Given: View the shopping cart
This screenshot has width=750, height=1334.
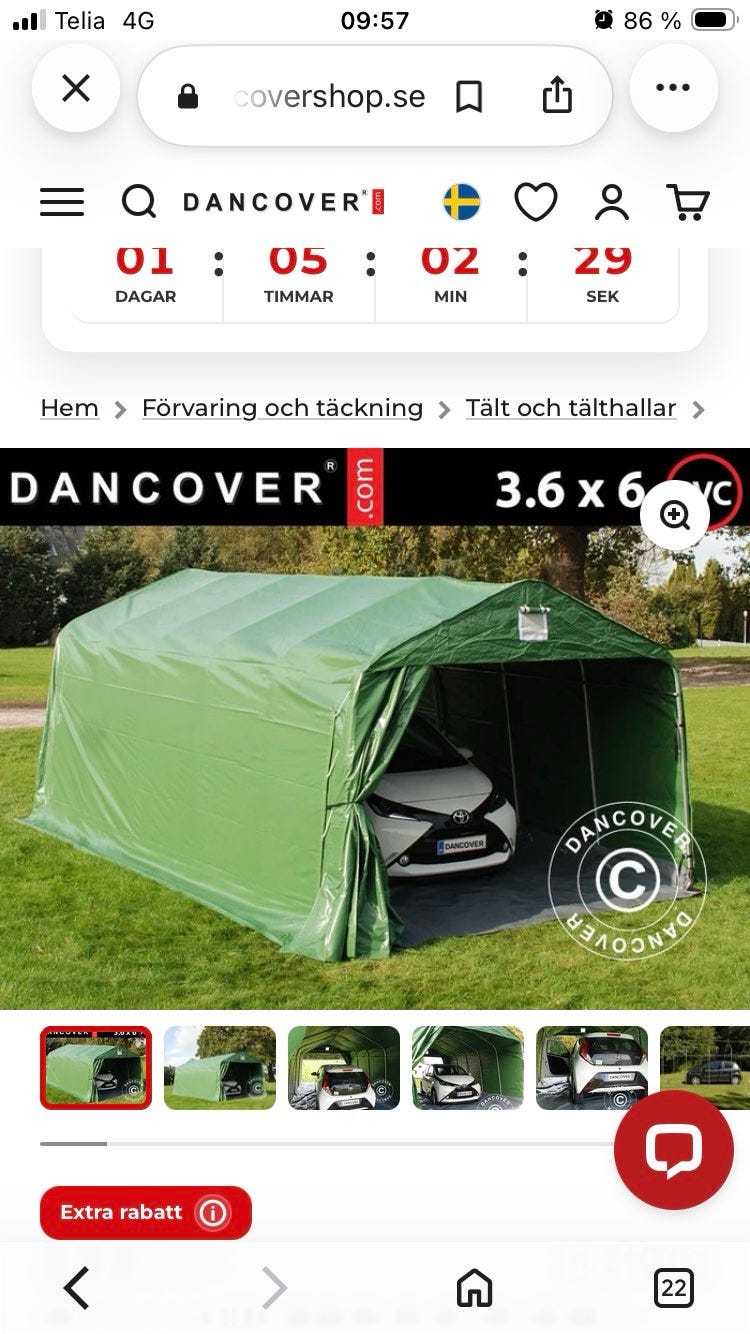Looking at the screenshot, I should 688,202.
